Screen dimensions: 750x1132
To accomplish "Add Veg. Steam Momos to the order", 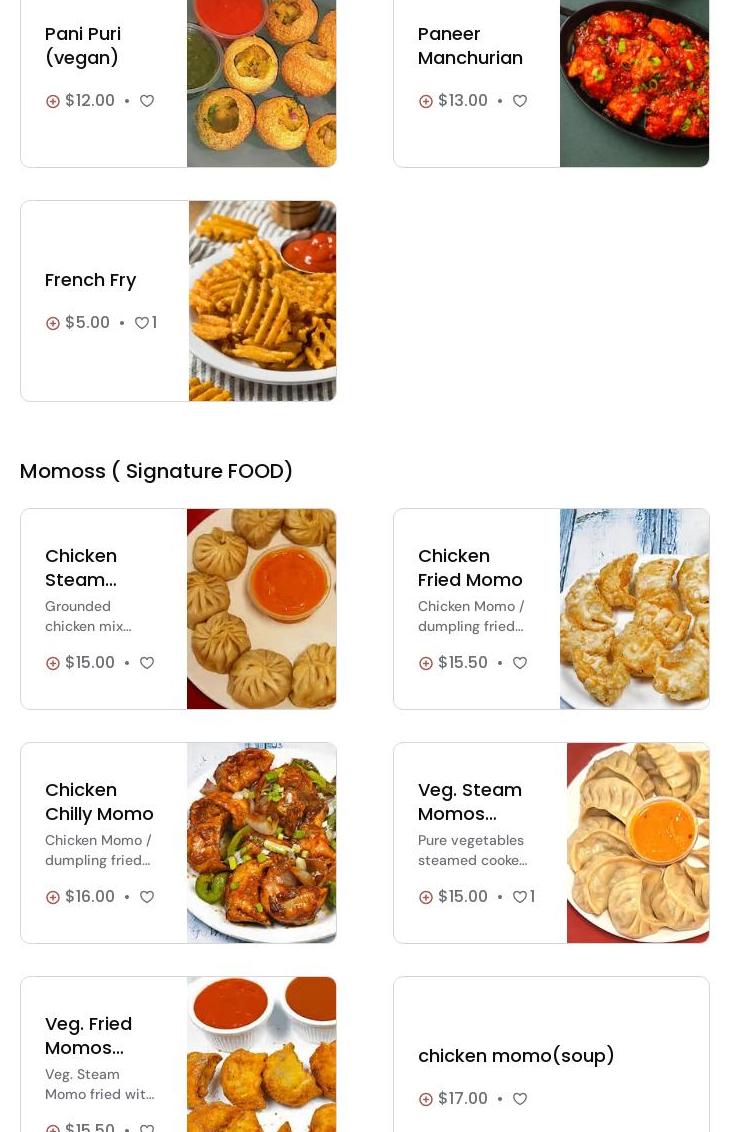I will (x=426, y=897).
